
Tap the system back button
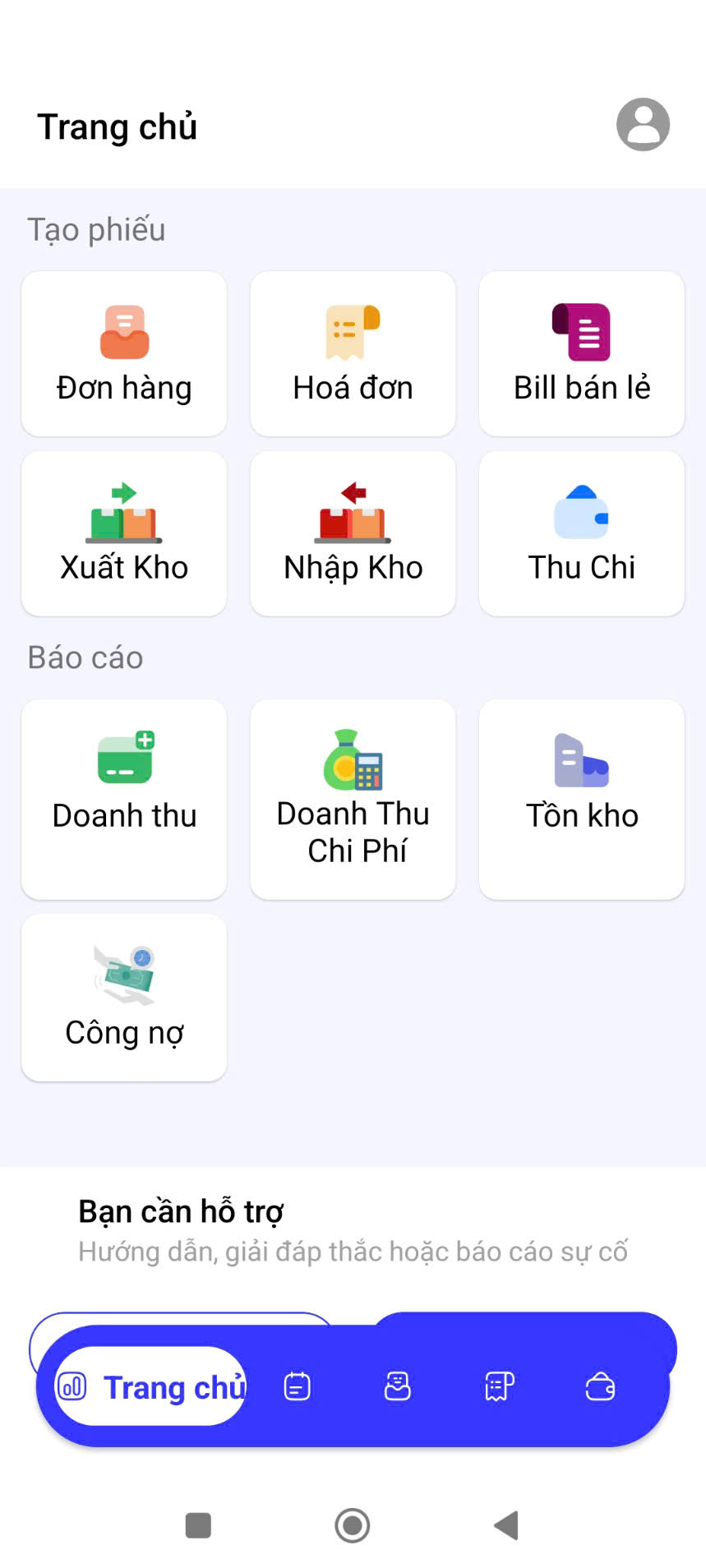pyautogui.click(x=506, y=1525)
